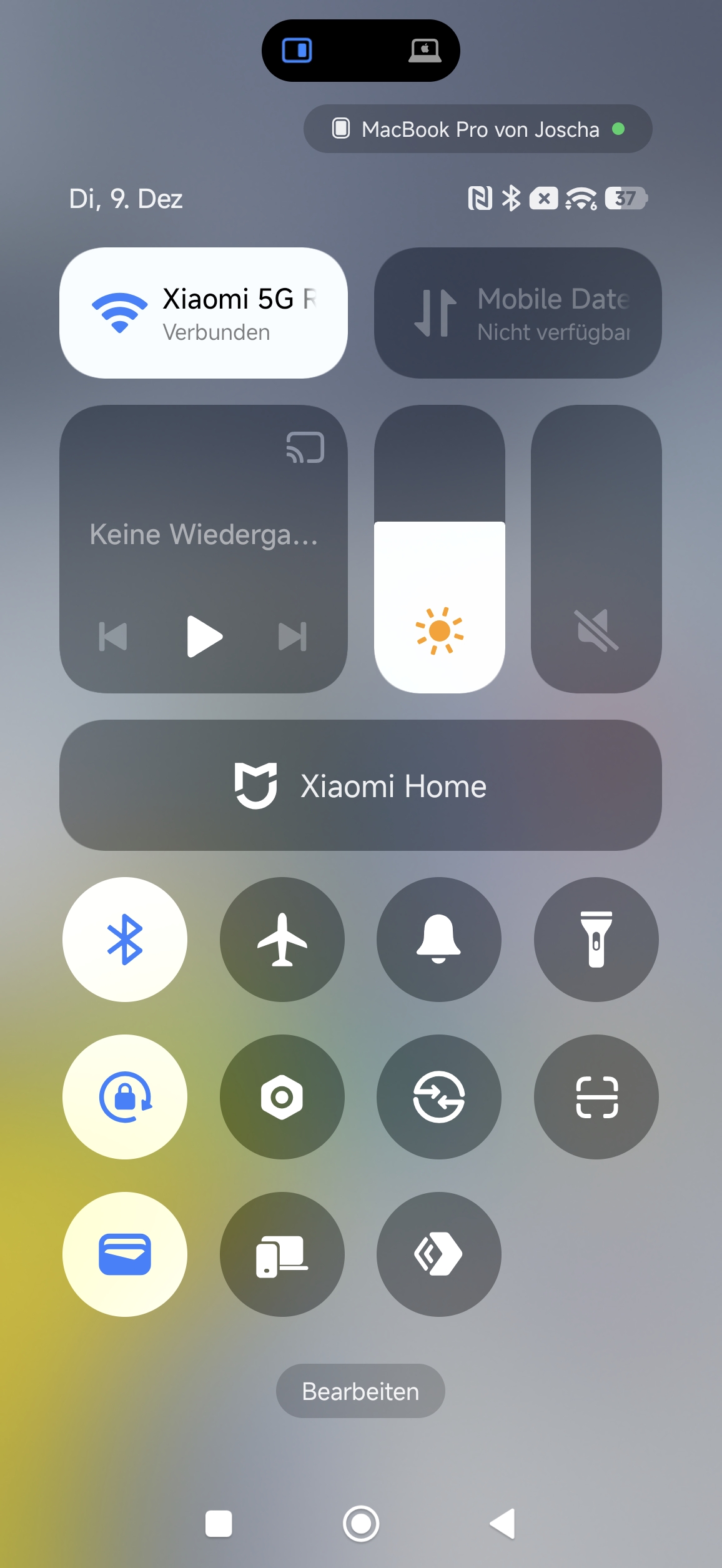Go to the previous track

(x=113, y=637)
